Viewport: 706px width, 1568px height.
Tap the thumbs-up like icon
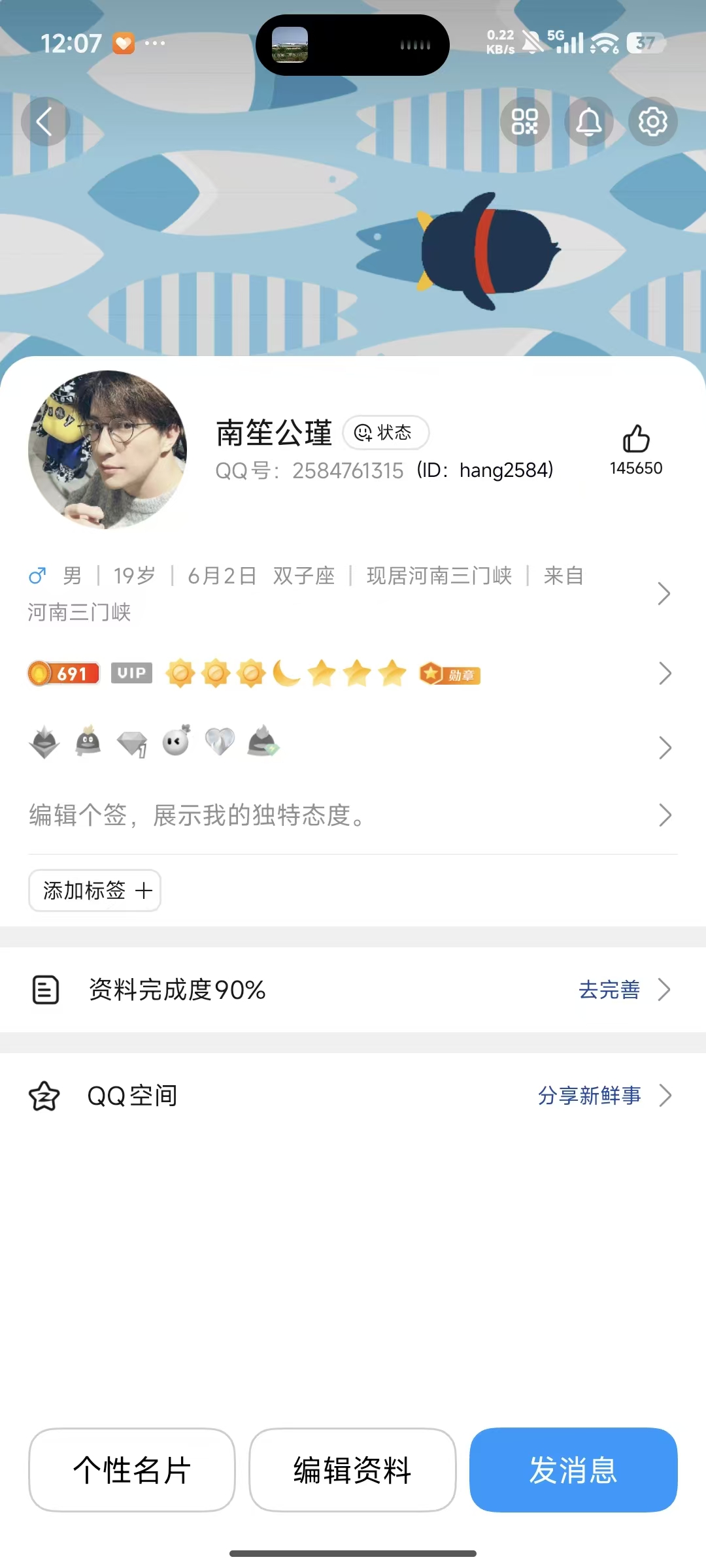tap(635, 439)
